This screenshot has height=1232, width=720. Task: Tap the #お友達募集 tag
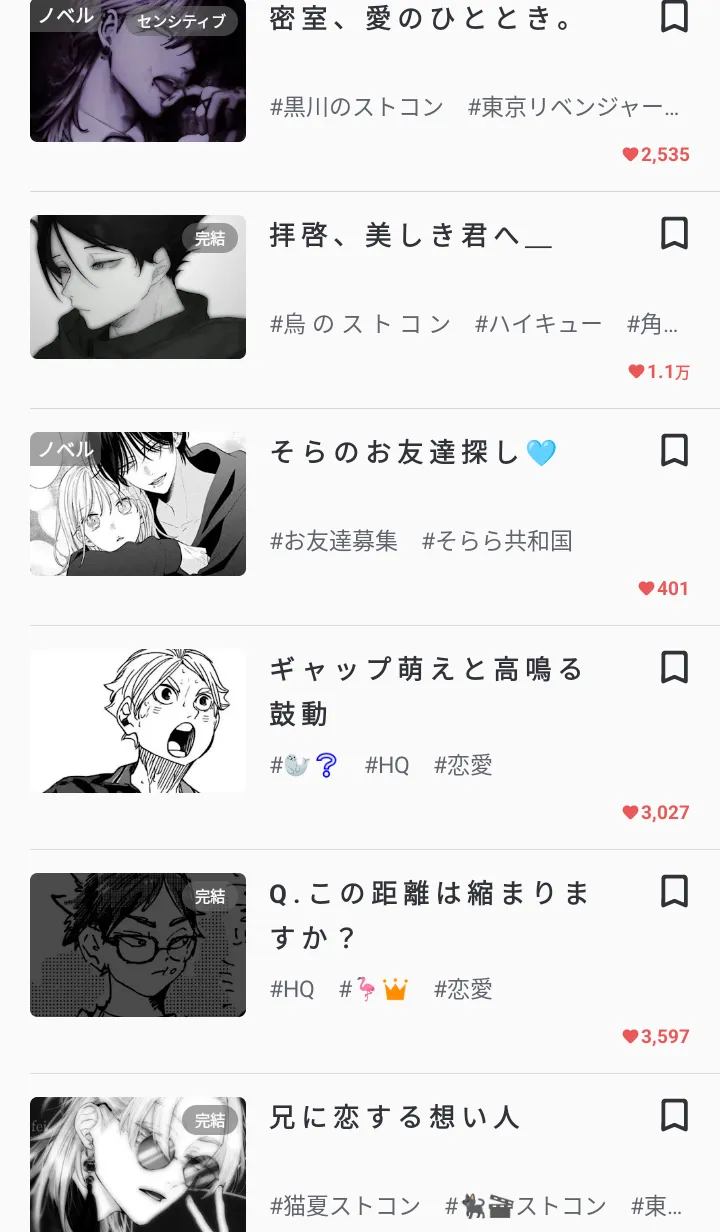point(334,541)
